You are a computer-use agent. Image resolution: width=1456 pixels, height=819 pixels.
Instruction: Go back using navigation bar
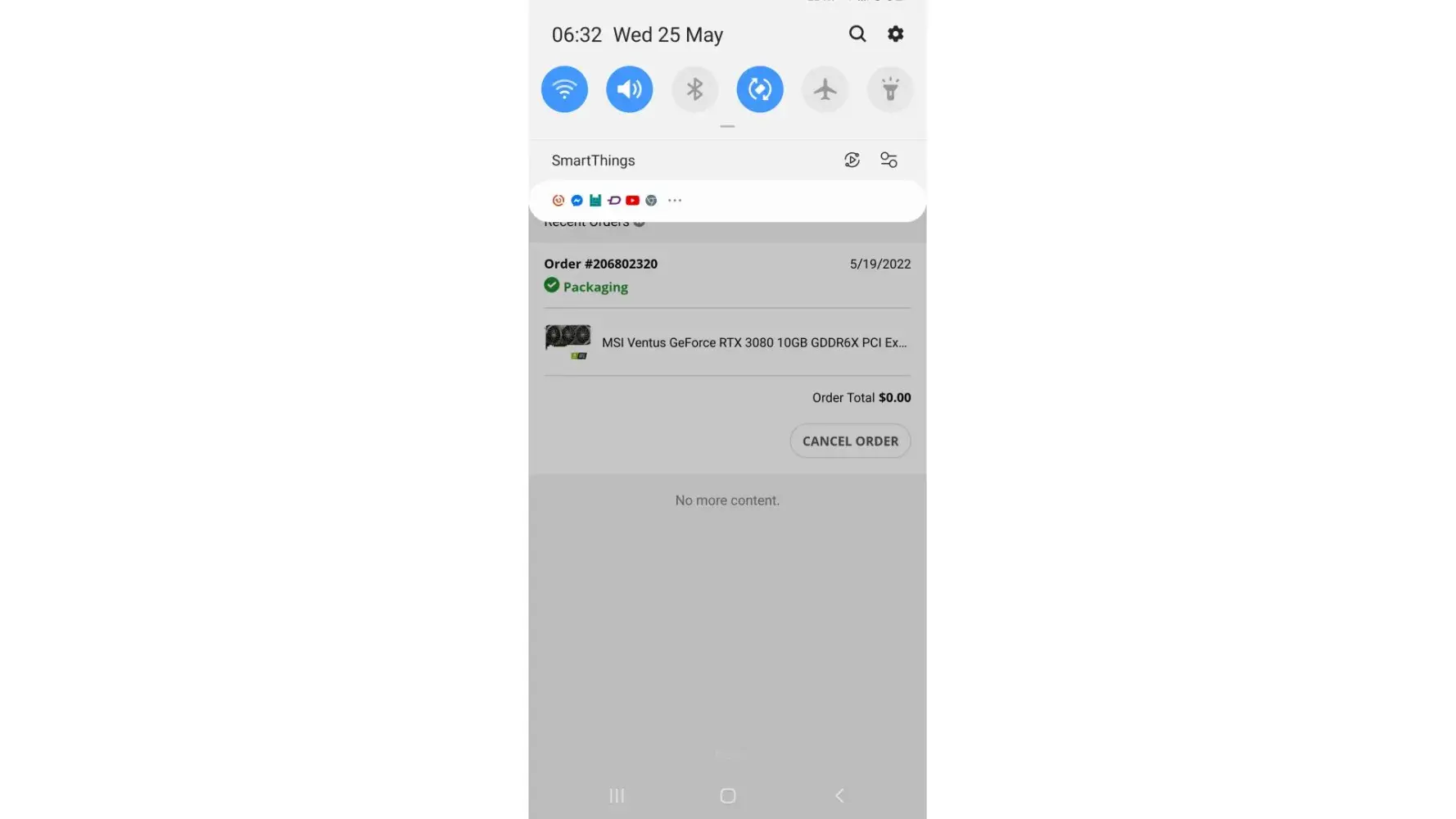coord(839,795)
